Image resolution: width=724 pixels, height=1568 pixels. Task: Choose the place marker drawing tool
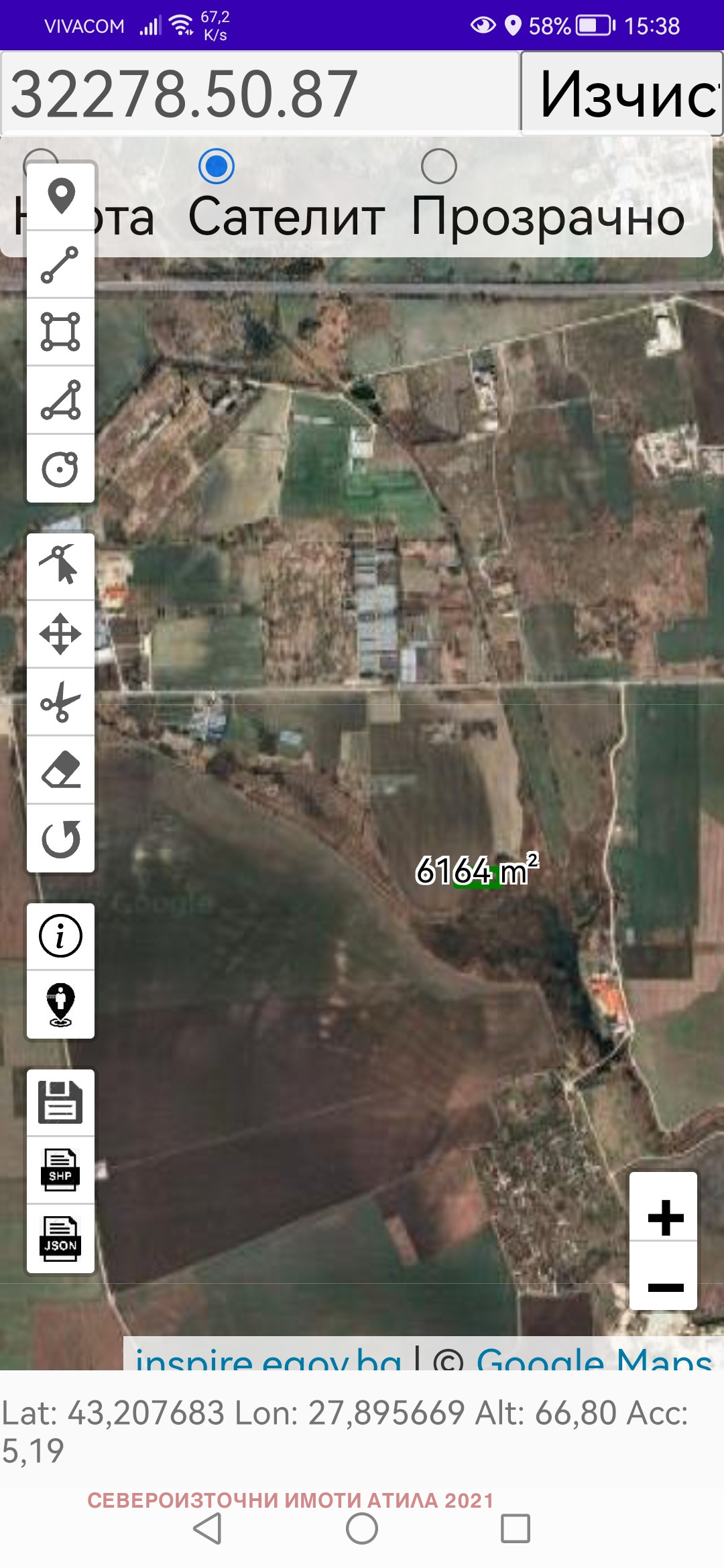[x=61, y=197]
